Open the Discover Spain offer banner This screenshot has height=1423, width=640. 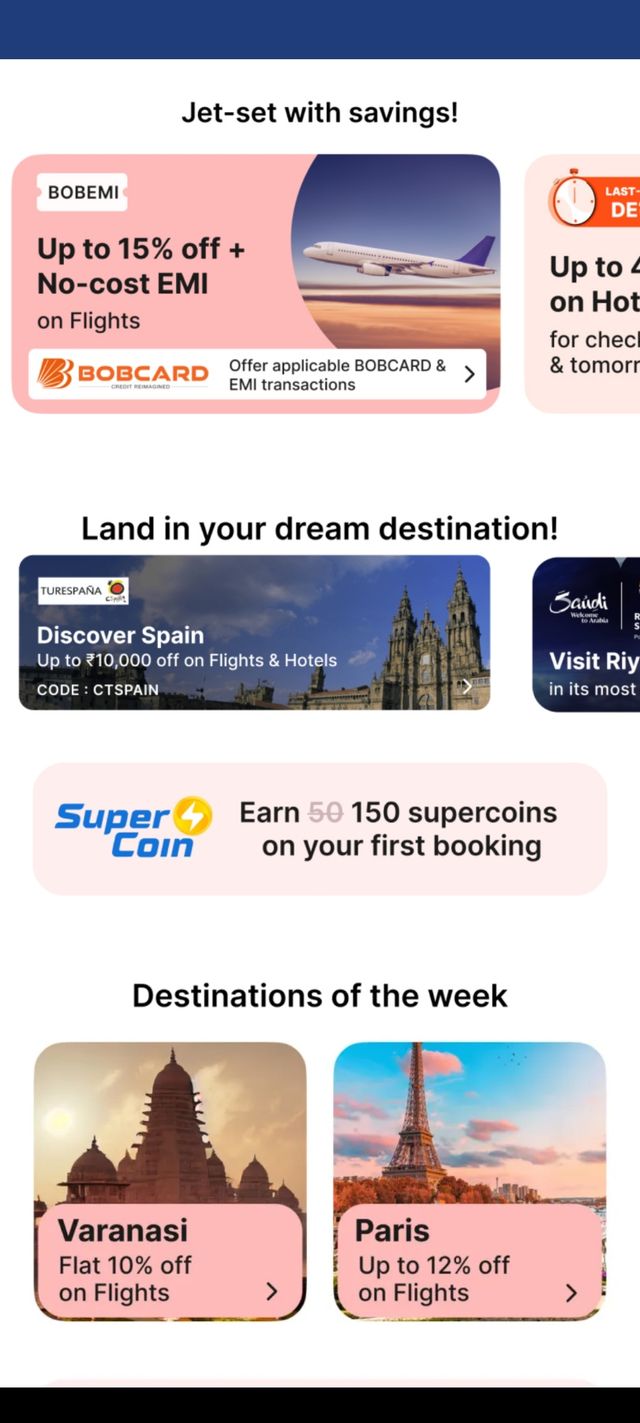254,633
